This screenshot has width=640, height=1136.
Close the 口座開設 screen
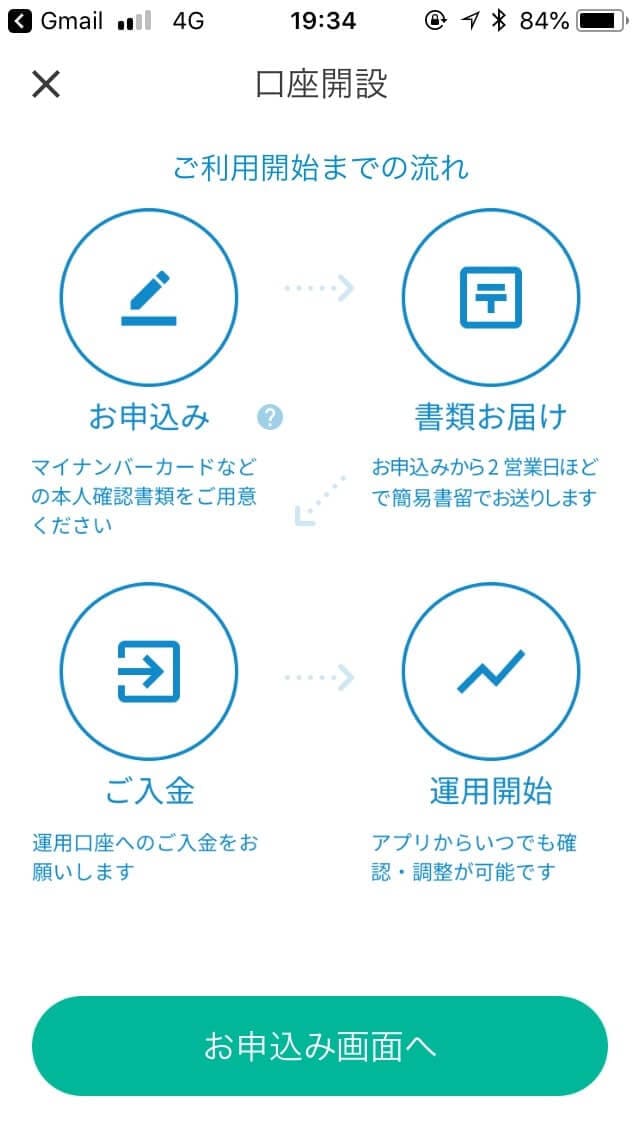46,84
